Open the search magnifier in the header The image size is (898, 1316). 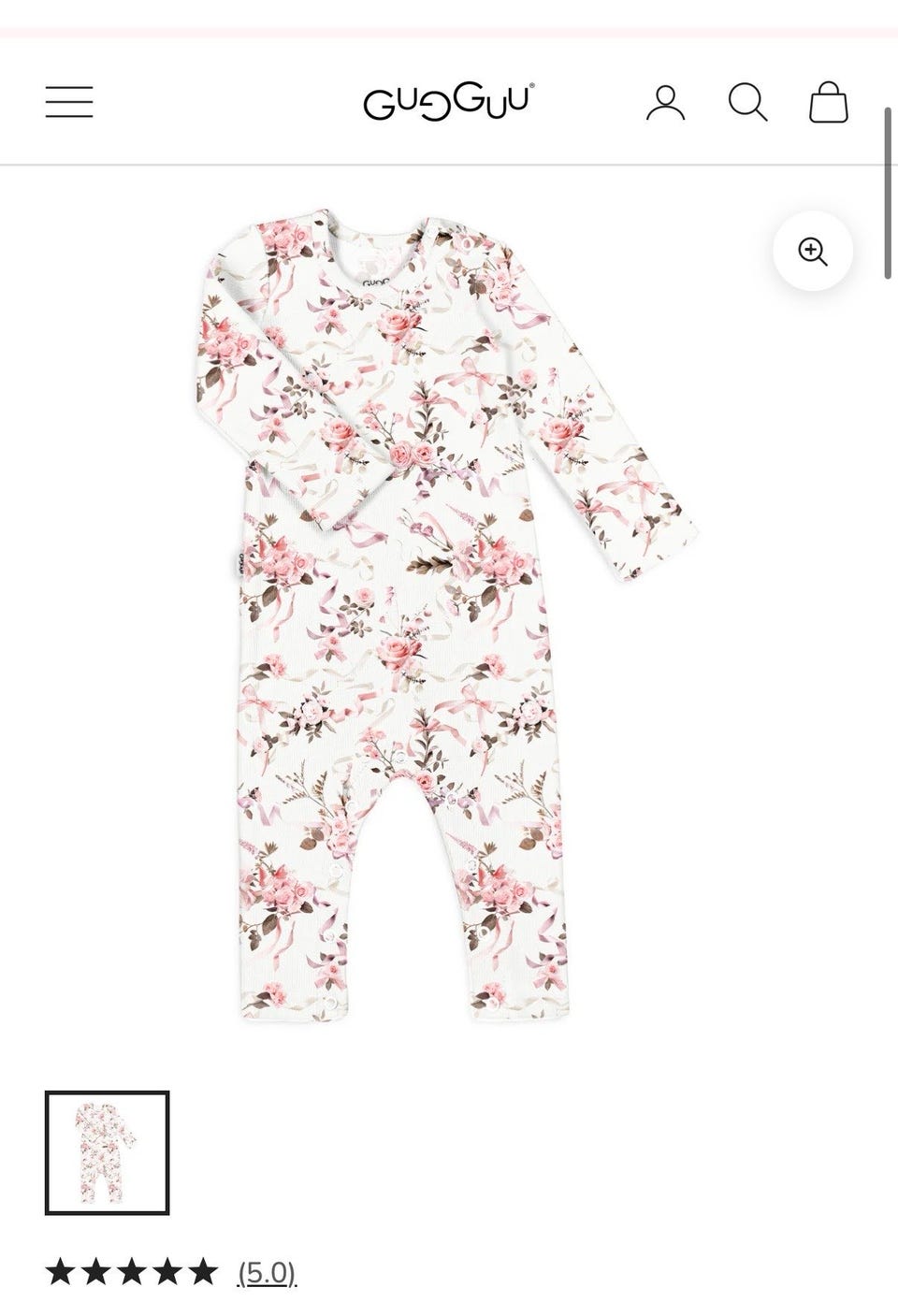[747, 102]
